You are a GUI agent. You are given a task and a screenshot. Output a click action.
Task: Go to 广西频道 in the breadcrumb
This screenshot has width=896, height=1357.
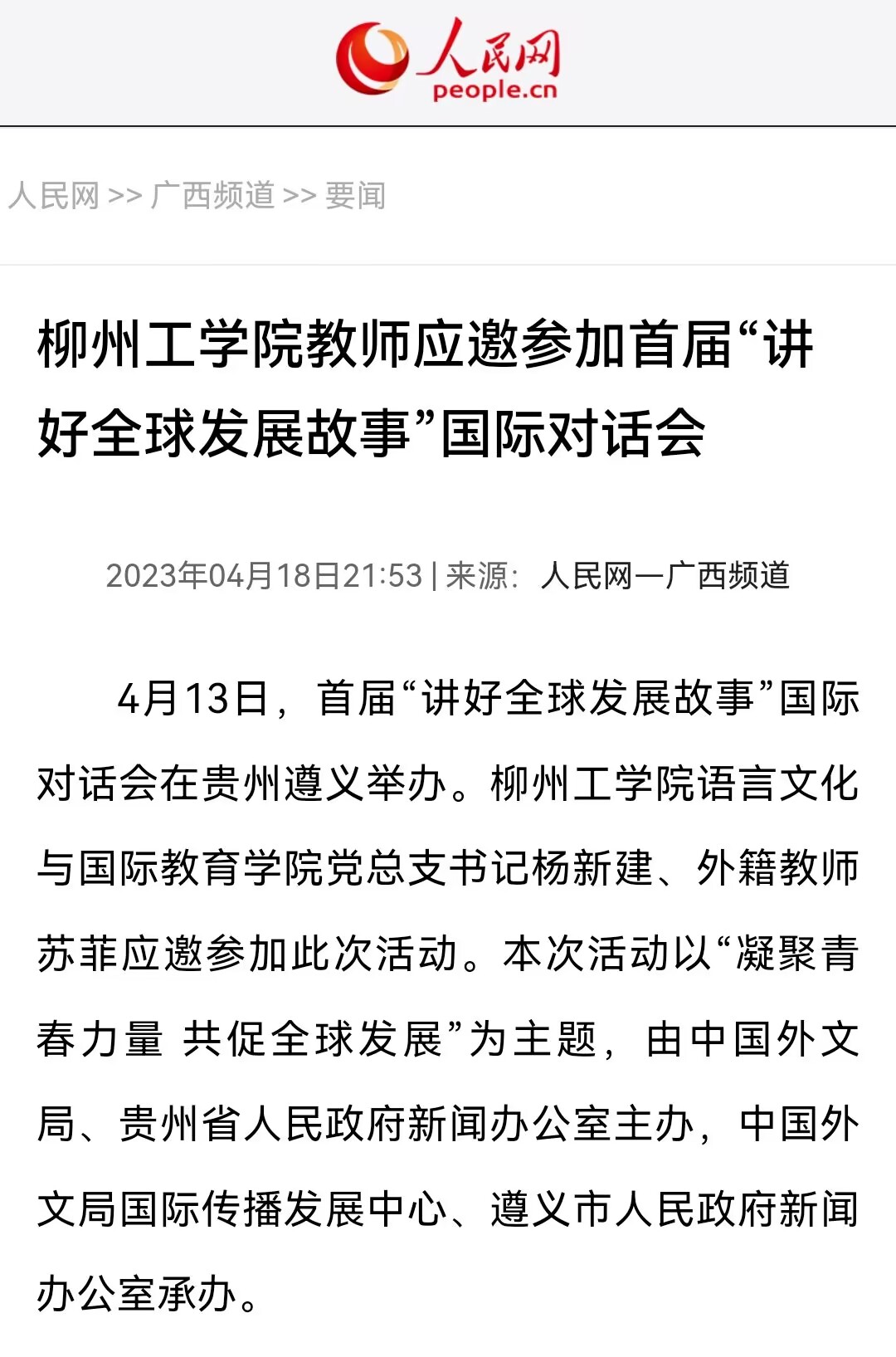pos(212,196)
